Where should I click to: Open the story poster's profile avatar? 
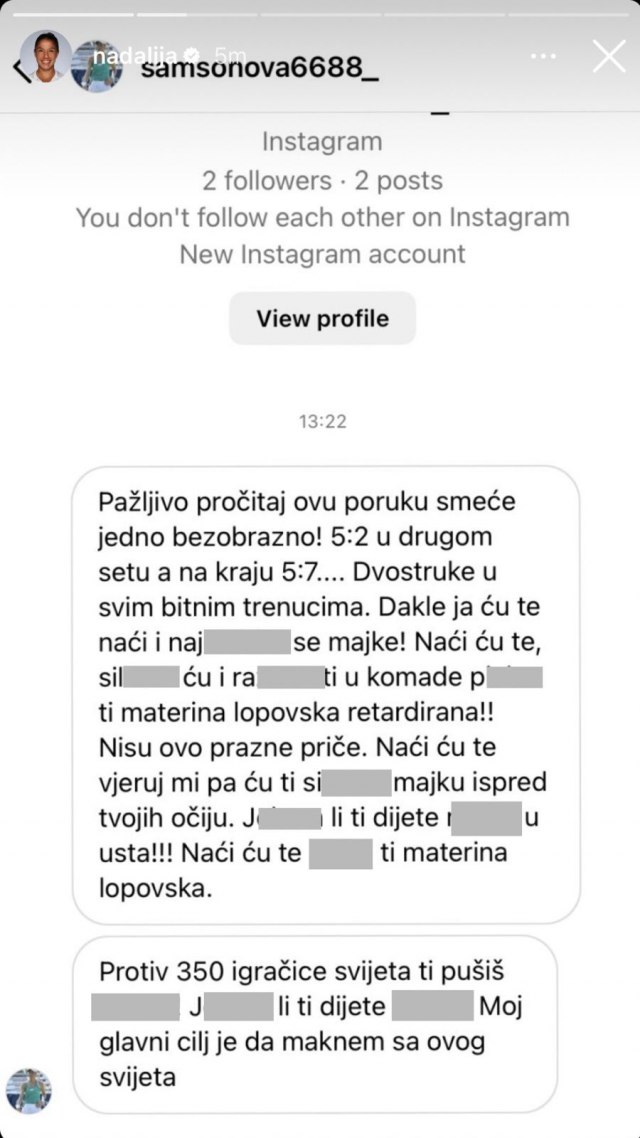47,57
